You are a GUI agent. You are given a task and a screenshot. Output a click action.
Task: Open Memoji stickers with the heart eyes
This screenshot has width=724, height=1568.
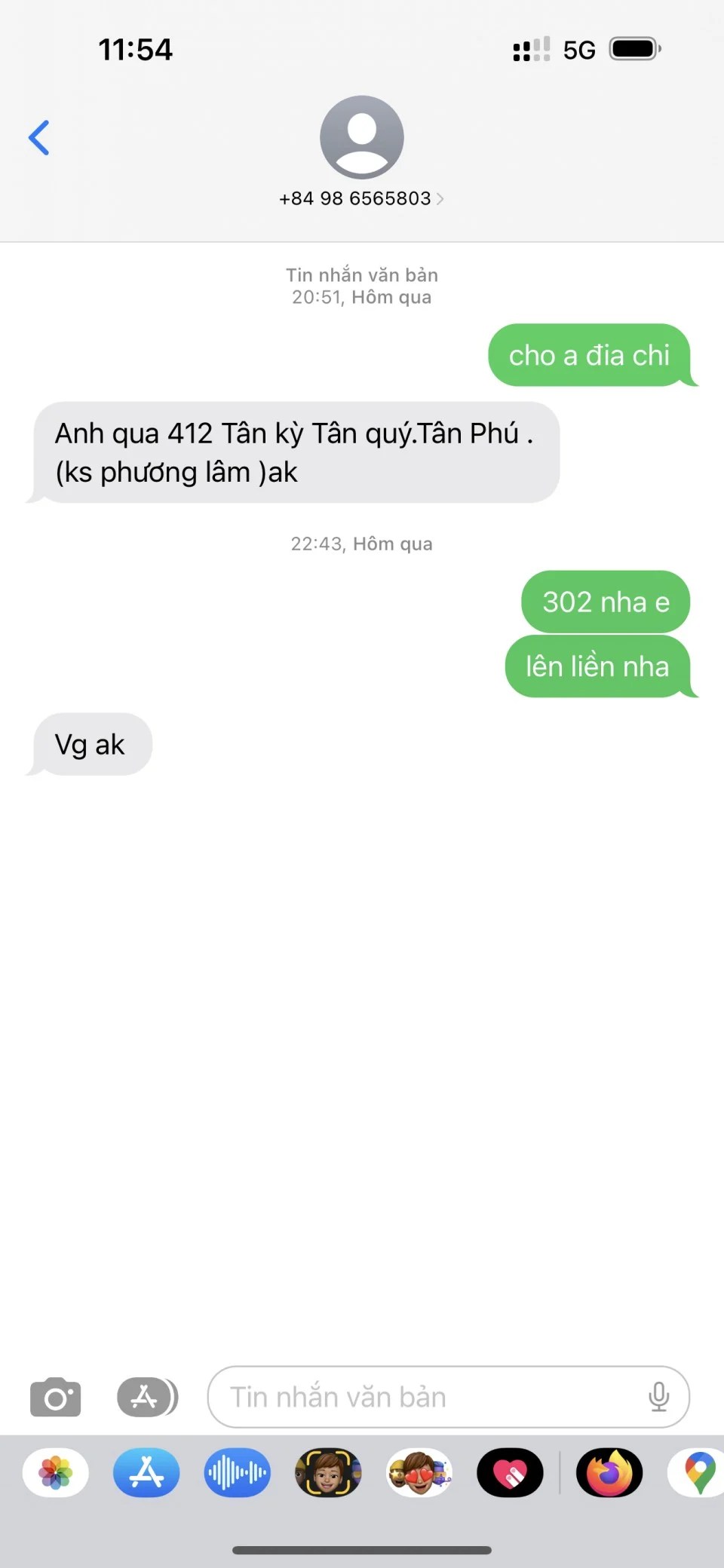[x=419, y=1472]
